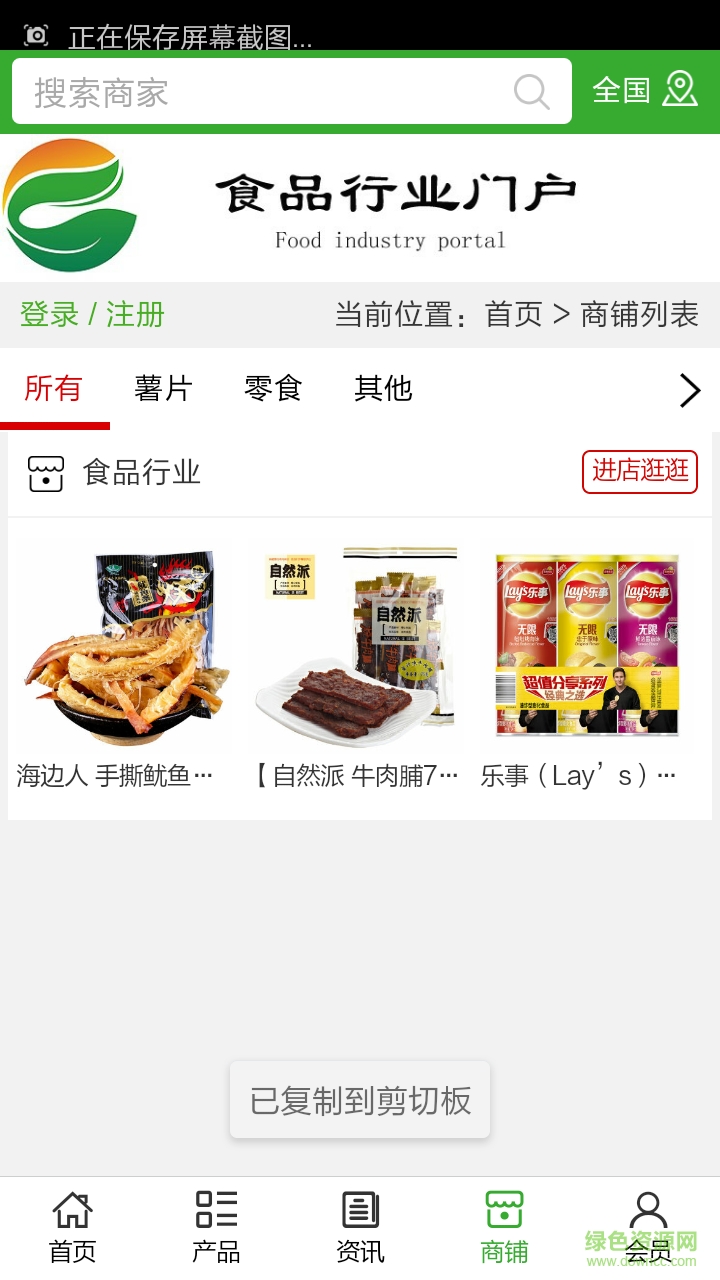This screenshot has height=1280, width=720.
Task: Open the 登录 / 注册 link
Action: click(92, 315)
